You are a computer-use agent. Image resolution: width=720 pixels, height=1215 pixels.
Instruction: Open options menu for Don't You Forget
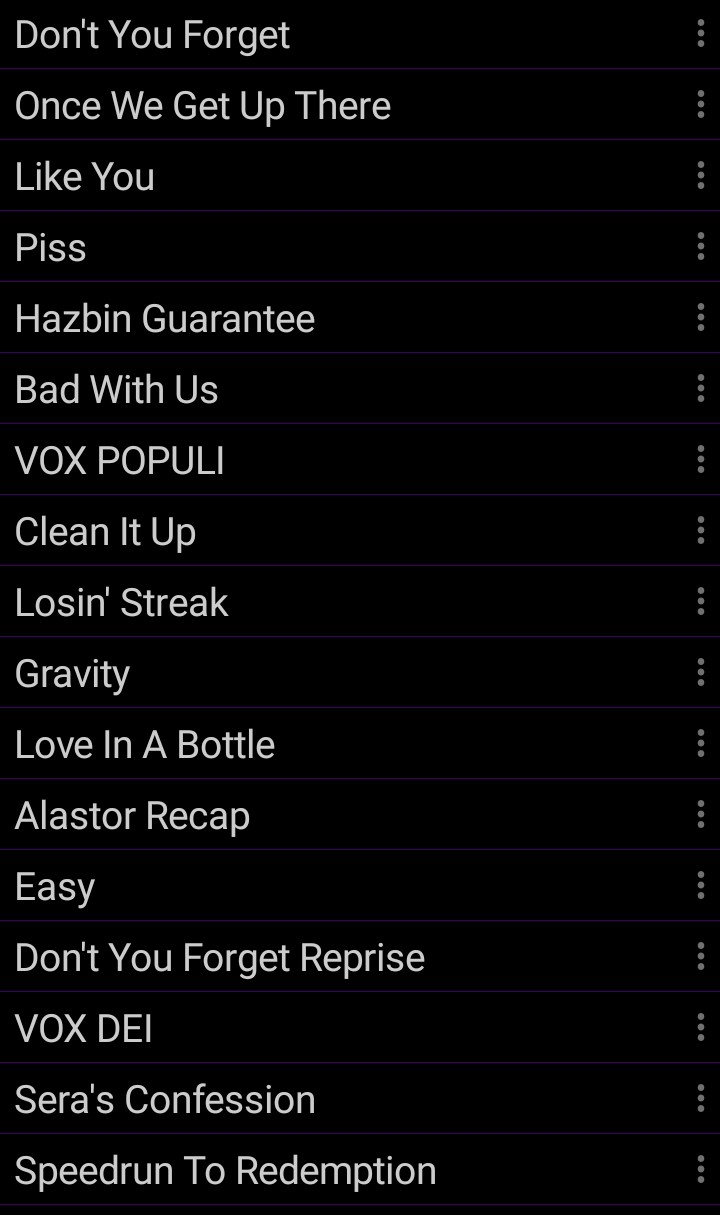(x=700, y=34)
